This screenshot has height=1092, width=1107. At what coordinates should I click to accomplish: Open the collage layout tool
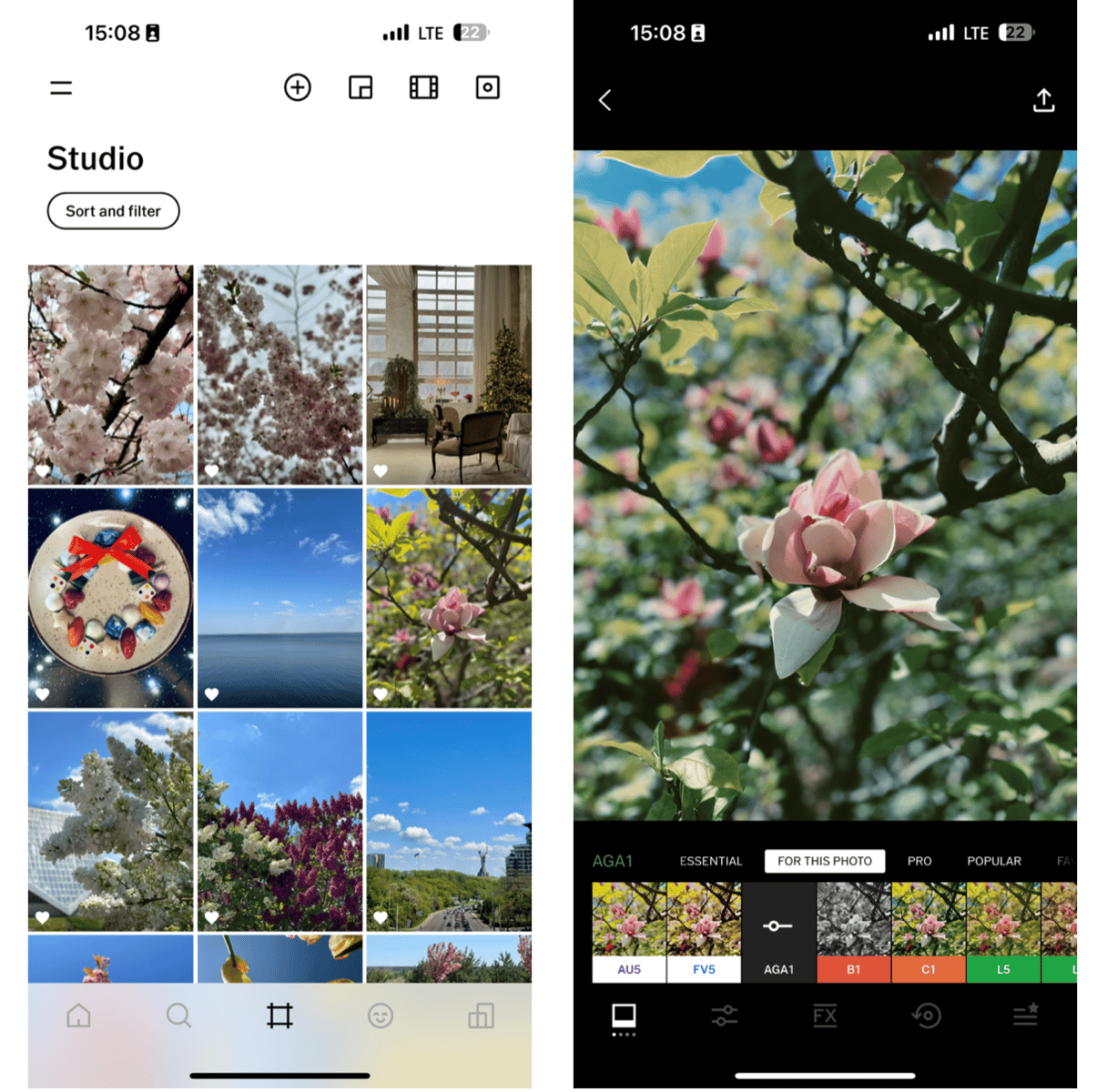[361, 88]
